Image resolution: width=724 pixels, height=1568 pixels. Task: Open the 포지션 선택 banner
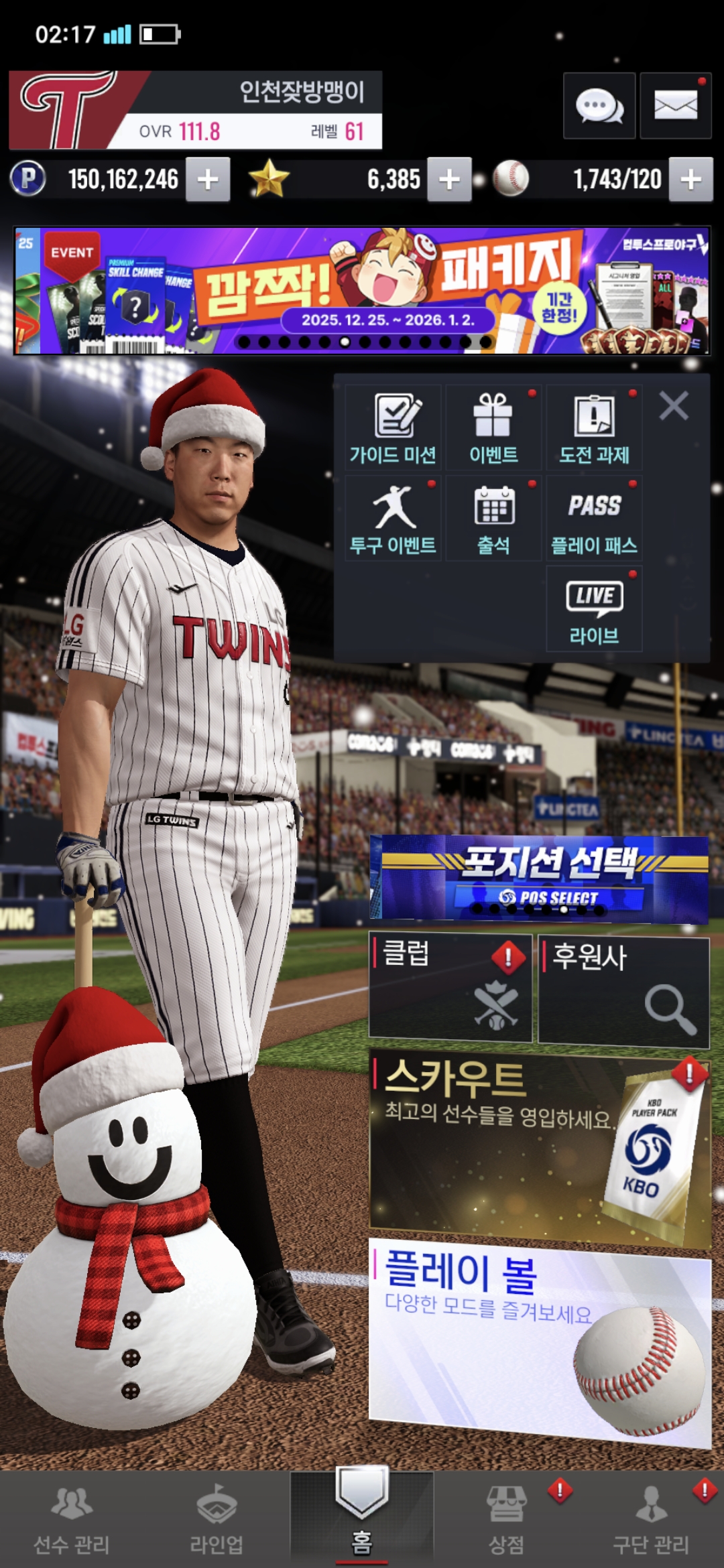539,878
